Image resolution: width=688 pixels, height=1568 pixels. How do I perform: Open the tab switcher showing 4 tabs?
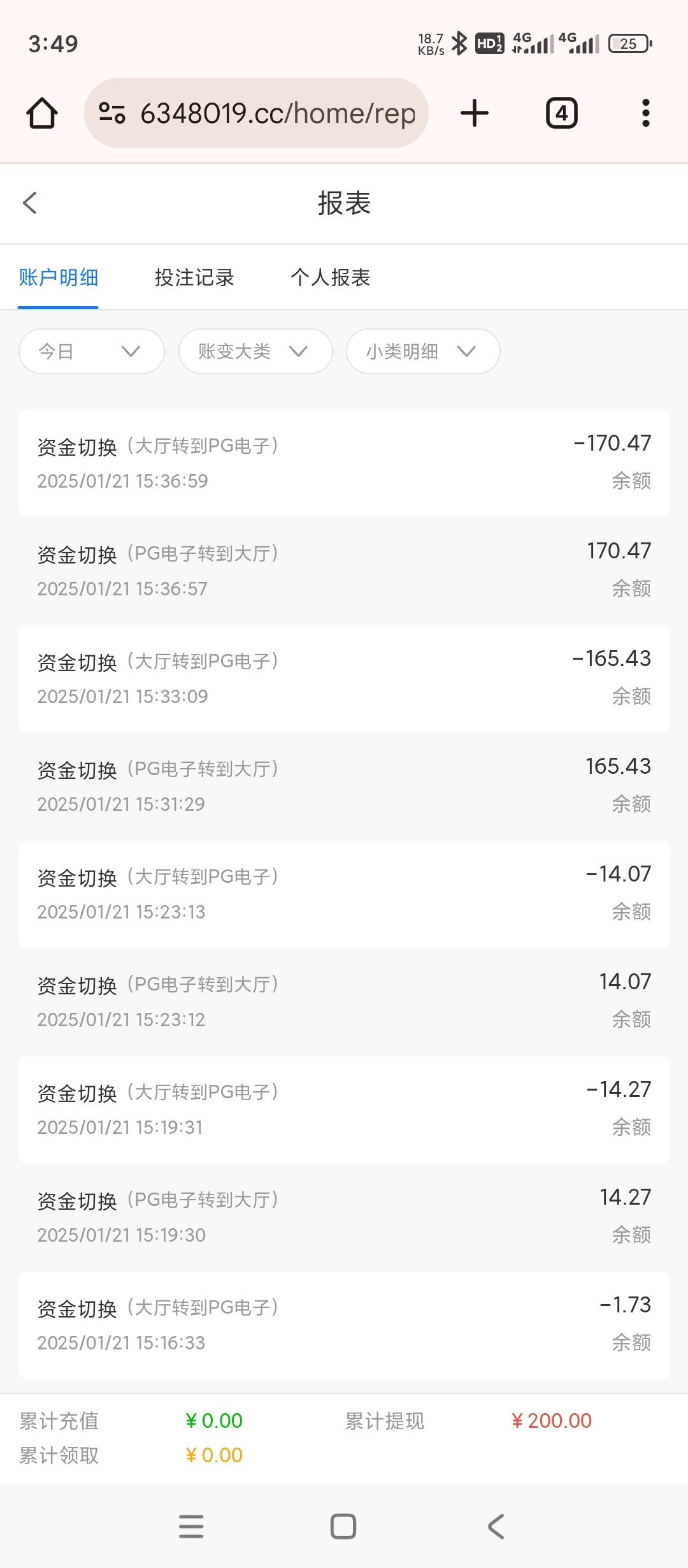point(562,113)
